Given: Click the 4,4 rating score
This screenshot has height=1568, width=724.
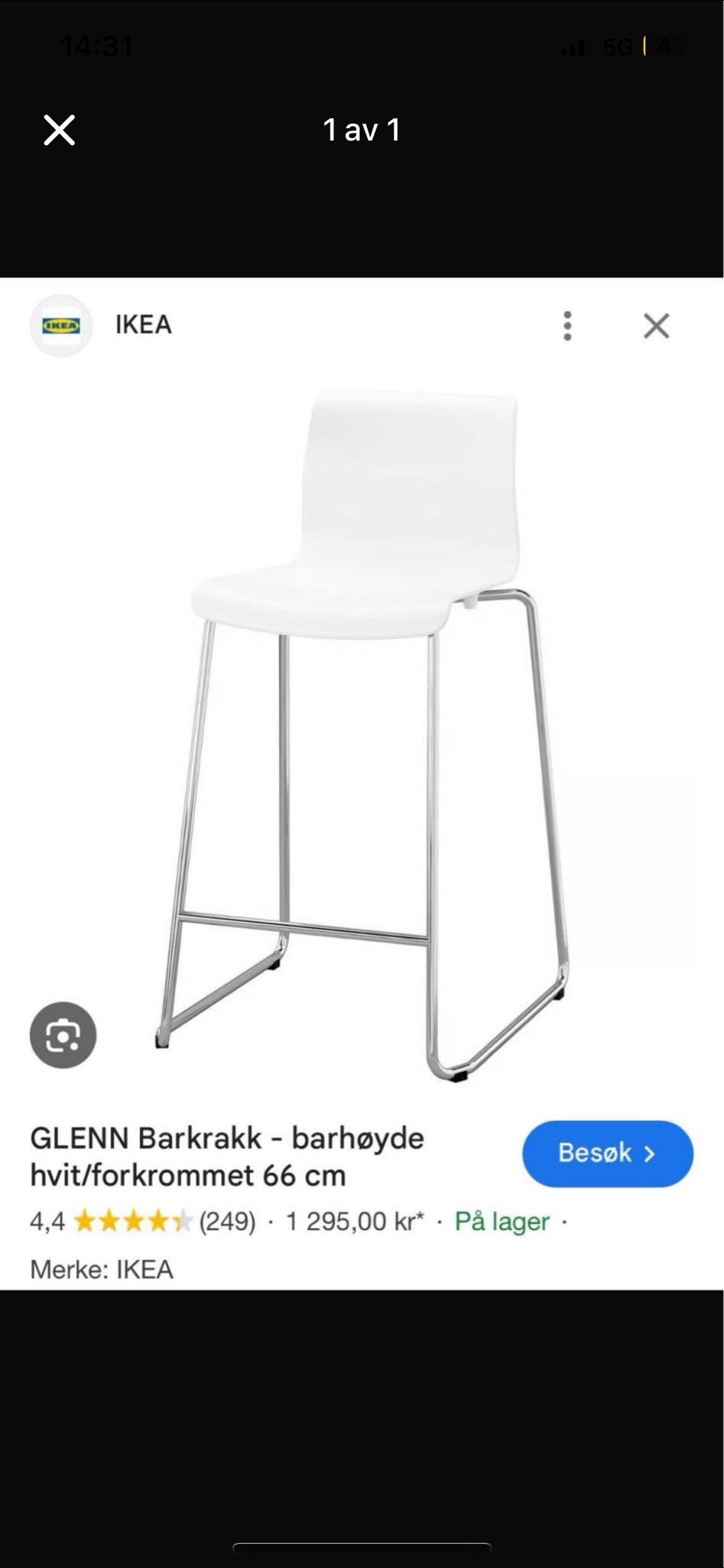Looking at the screenshot, I should 47,1222.
